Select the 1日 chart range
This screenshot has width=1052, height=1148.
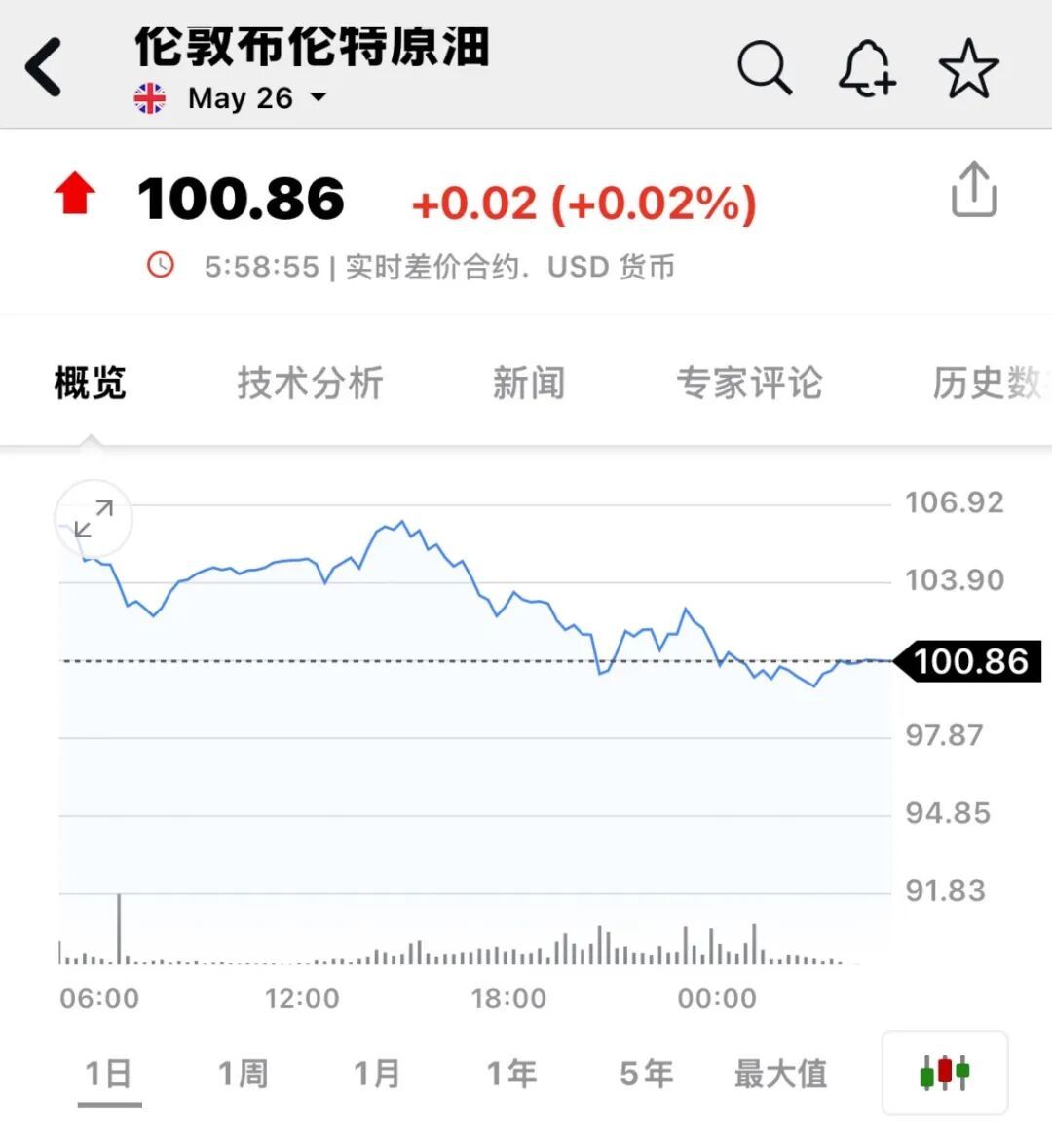tap(109, 1073)
